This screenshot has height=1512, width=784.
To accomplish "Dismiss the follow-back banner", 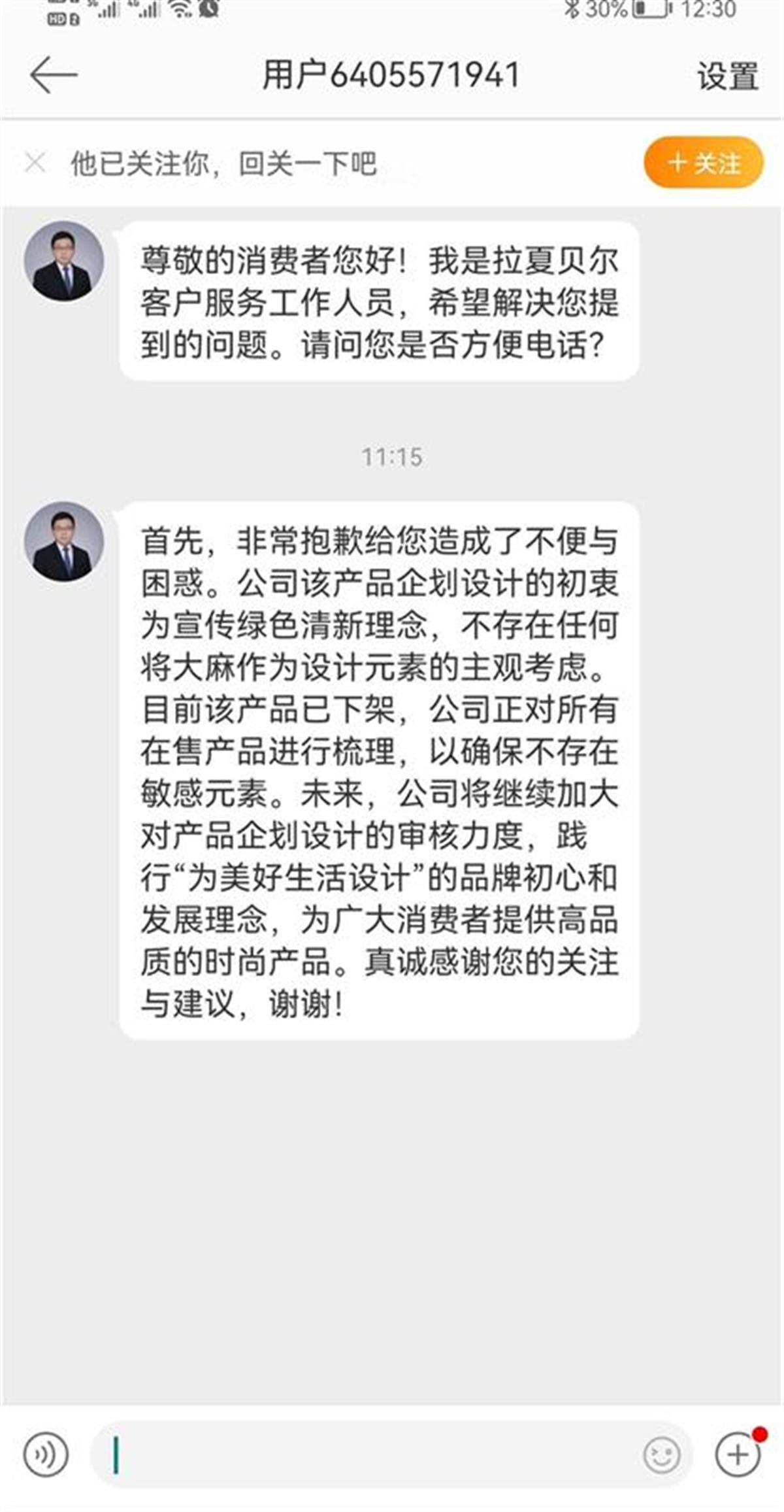I will [35, 162].
